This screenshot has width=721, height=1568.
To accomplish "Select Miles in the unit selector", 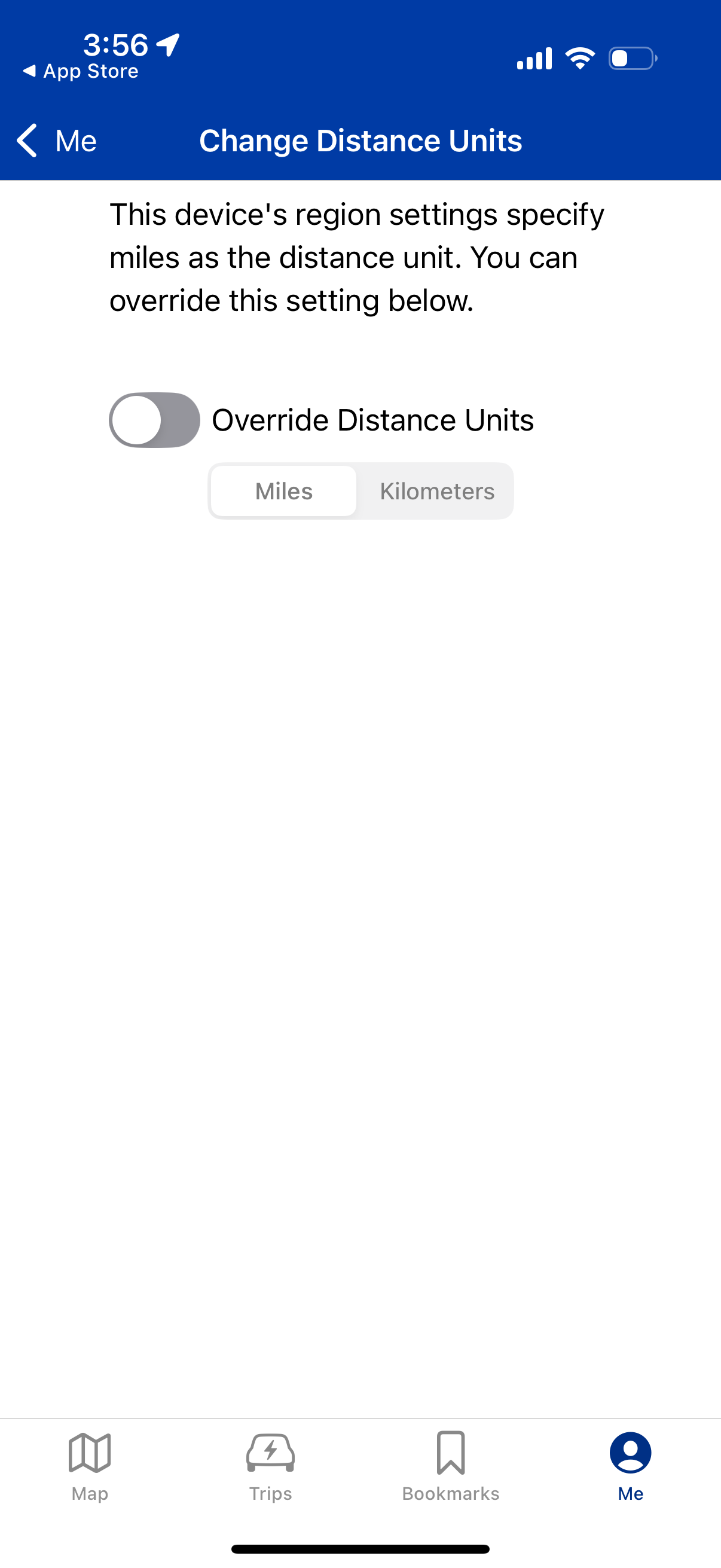I will tap(282, 490).
